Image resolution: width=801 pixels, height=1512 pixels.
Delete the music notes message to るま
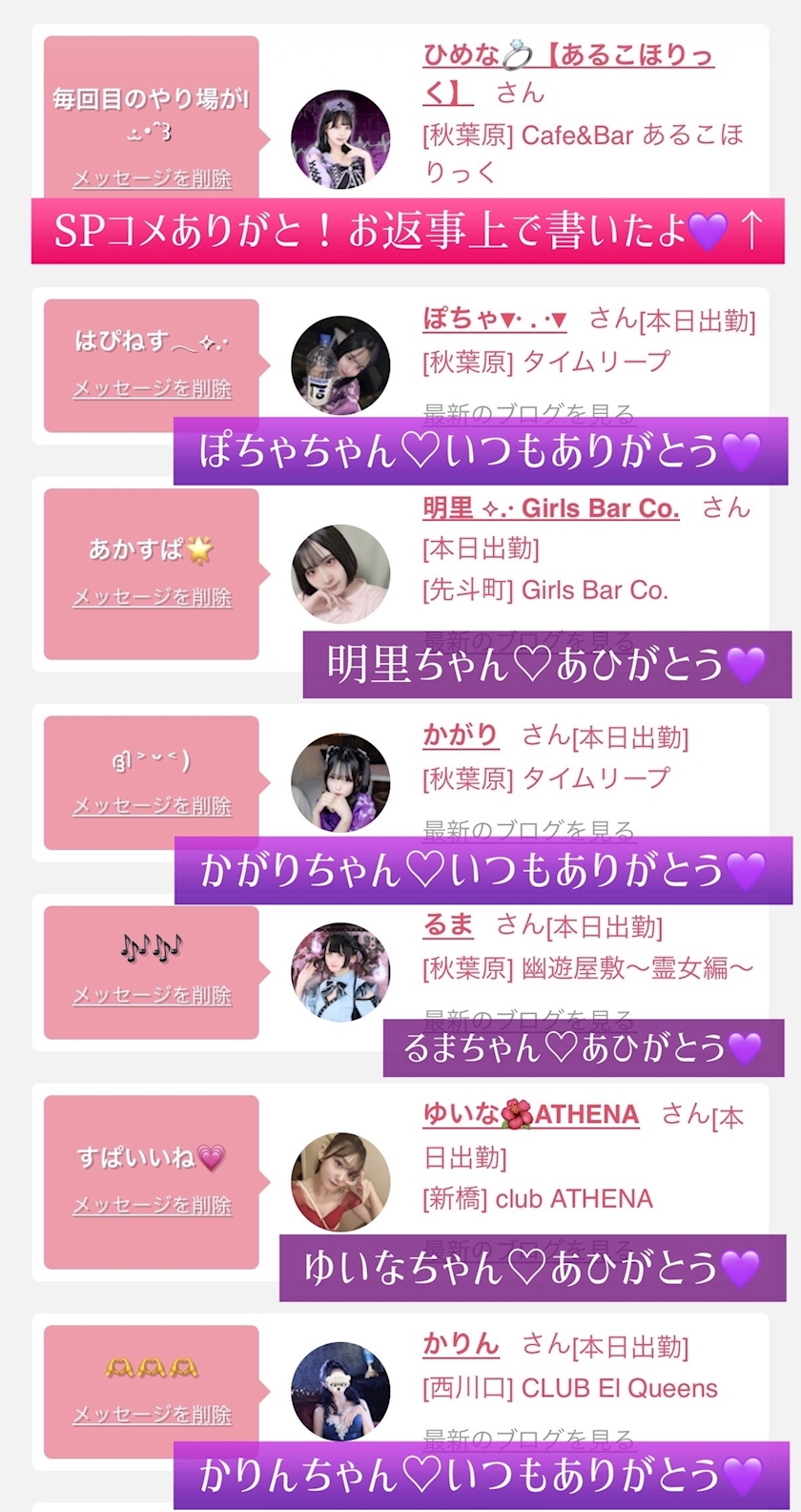pos(152,995)
